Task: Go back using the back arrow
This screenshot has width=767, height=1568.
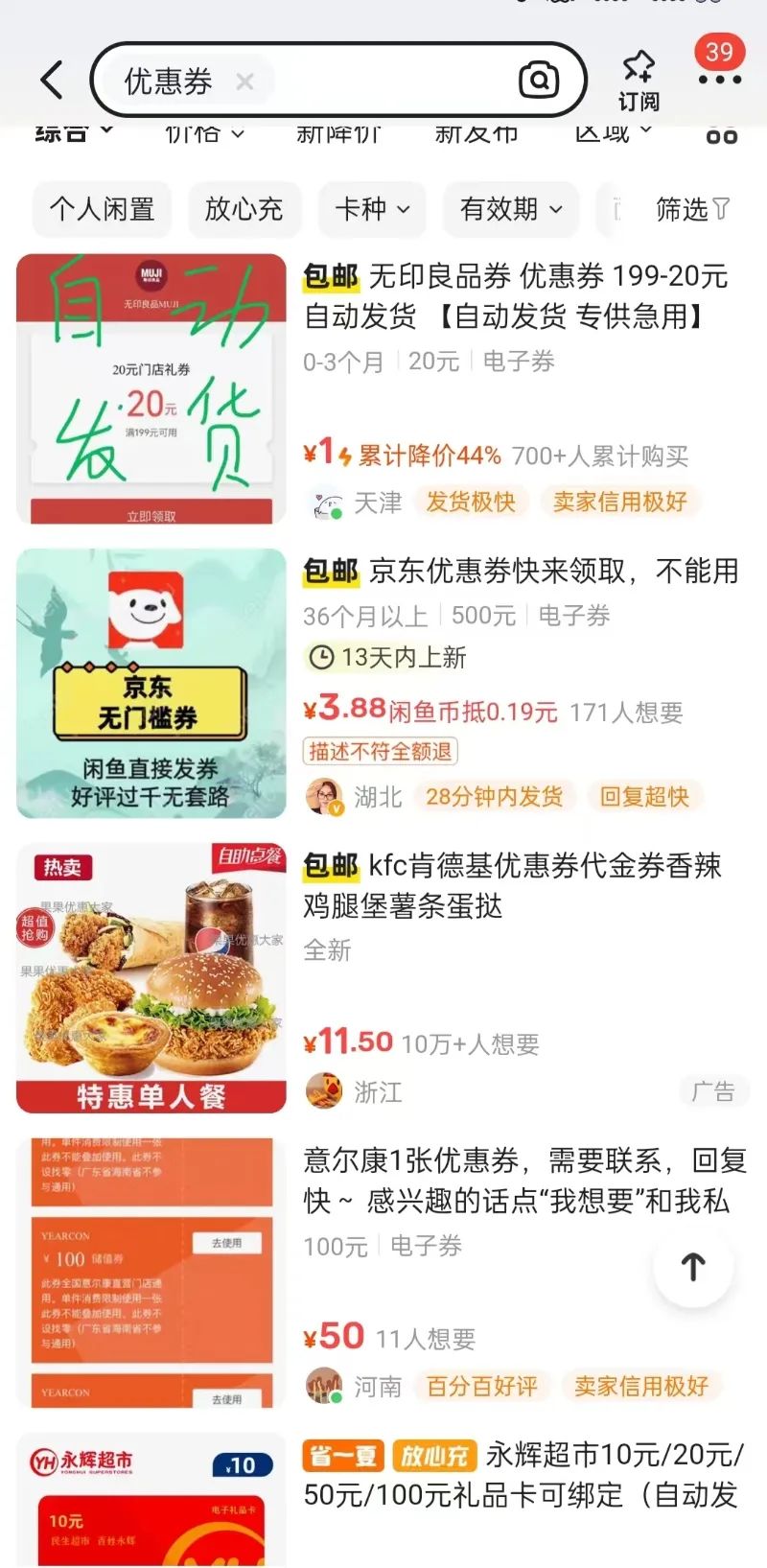Action: coord(53,80)
